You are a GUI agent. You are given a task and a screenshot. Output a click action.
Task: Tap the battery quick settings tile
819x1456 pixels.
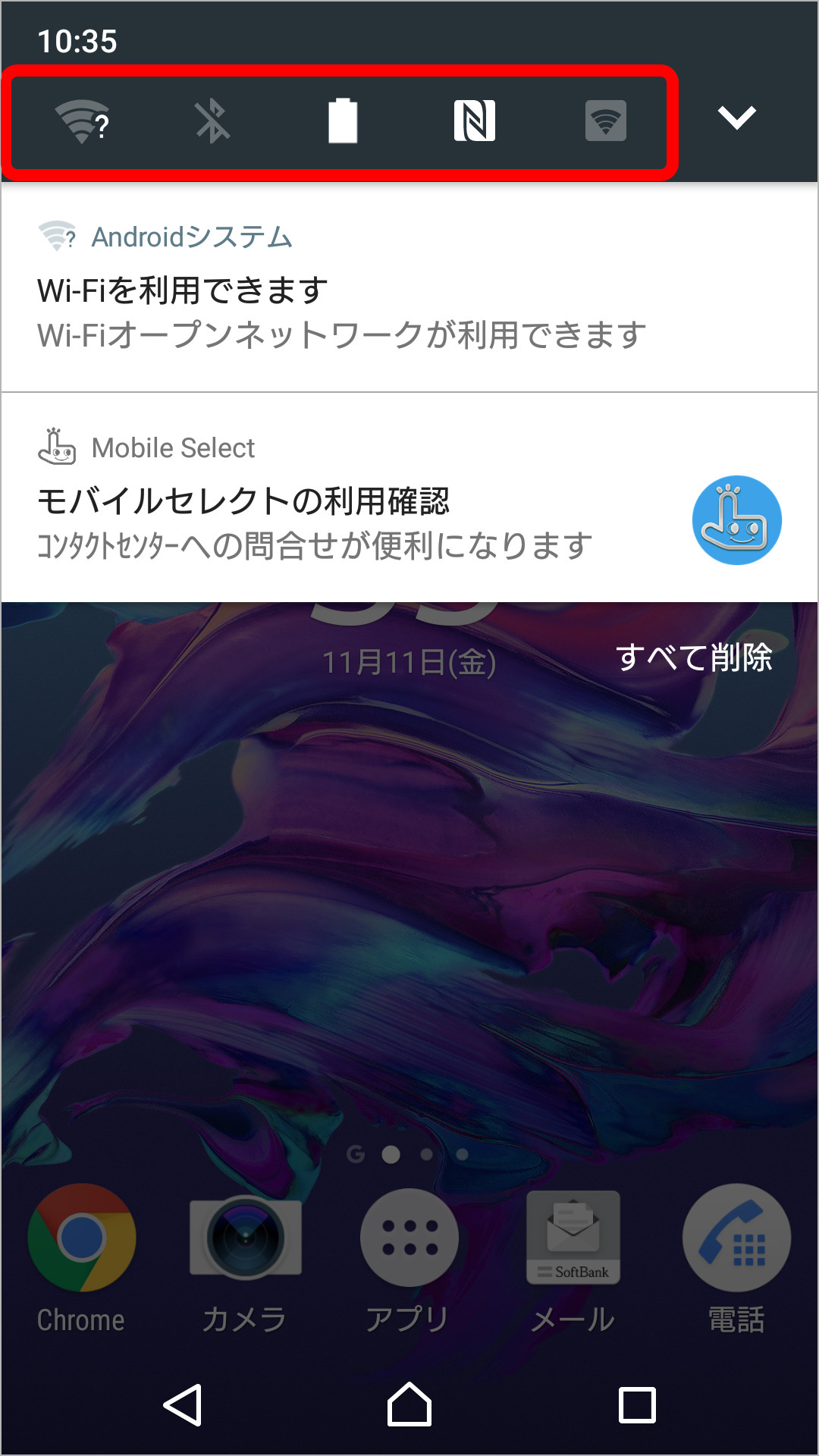click(343, 121)
